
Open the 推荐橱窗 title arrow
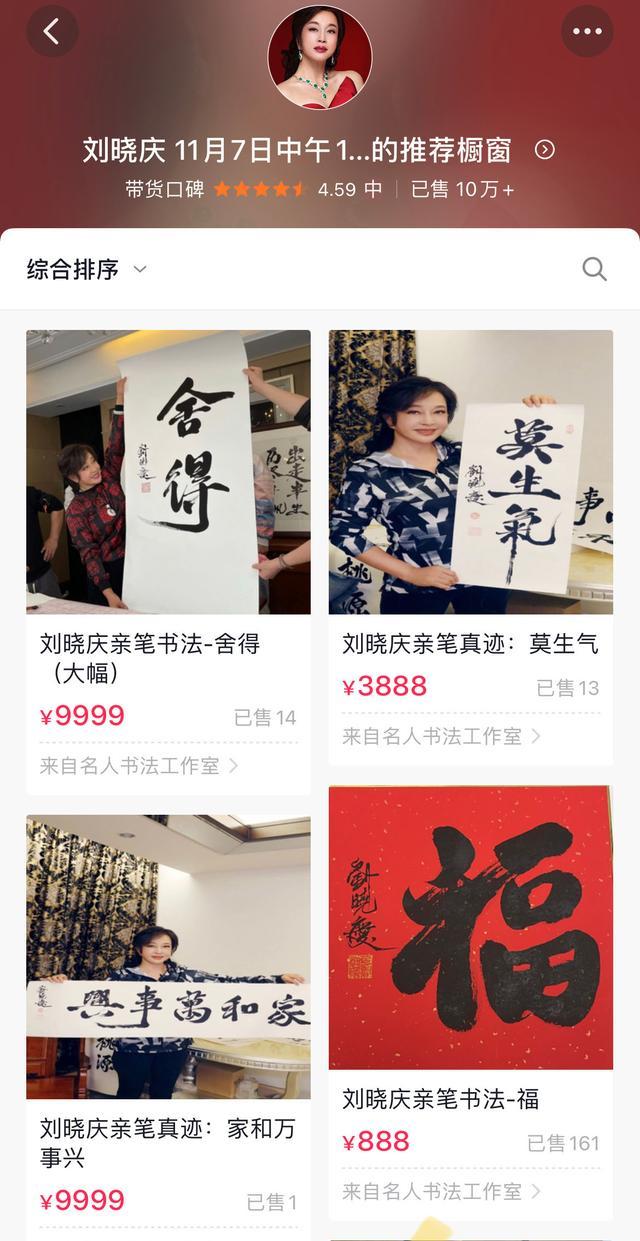[545, 150]
